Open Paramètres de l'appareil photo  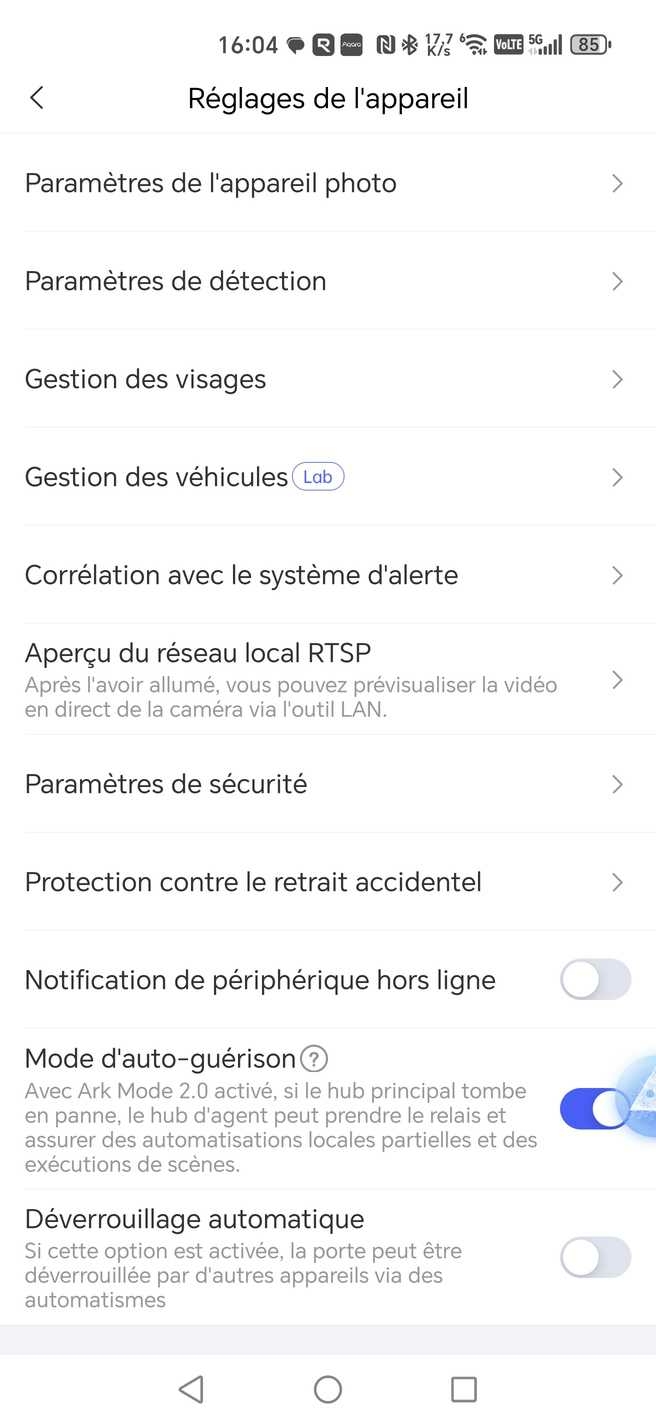tap(328, 183)
